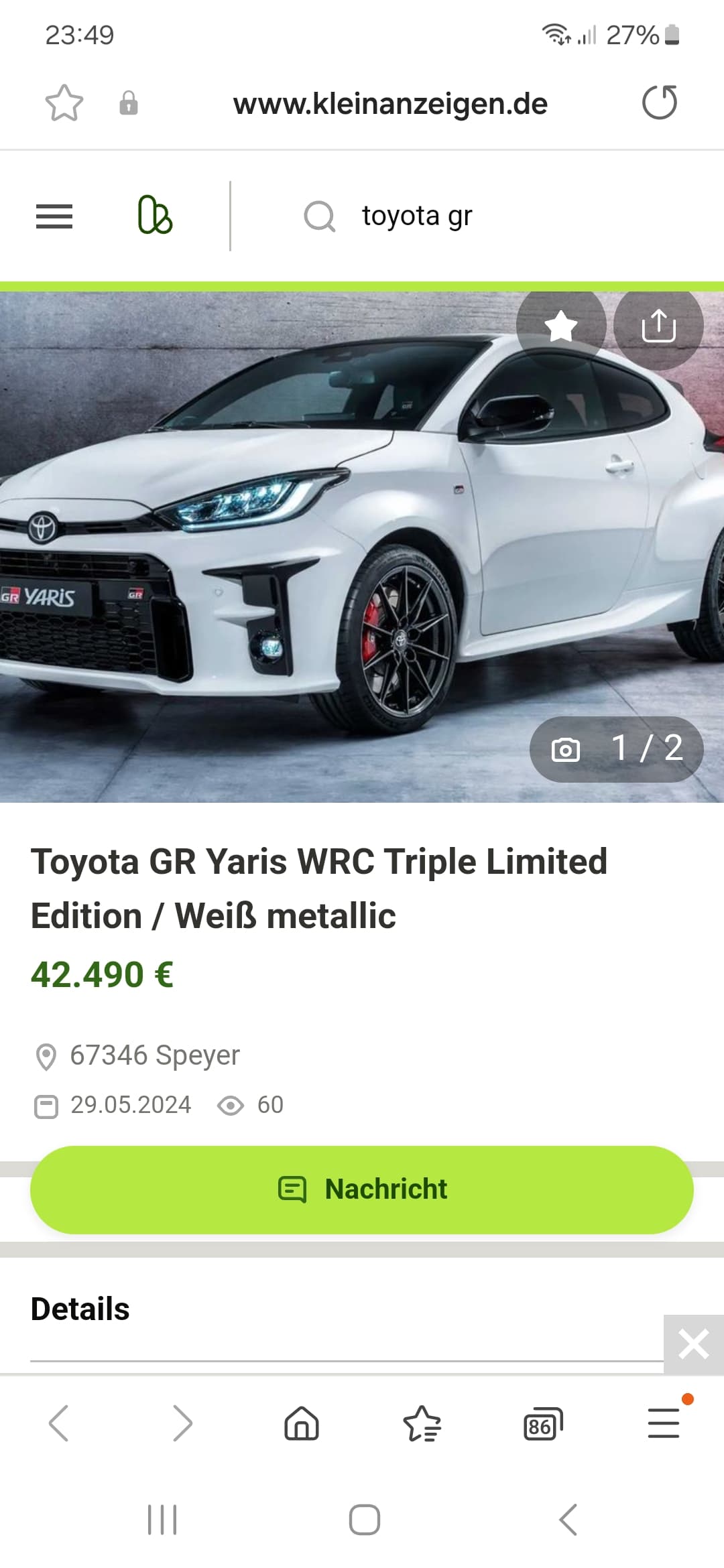Viewport: 724px width, 1568px height.
Task: Go back to the previous browser page
Action: [59, 1423]
